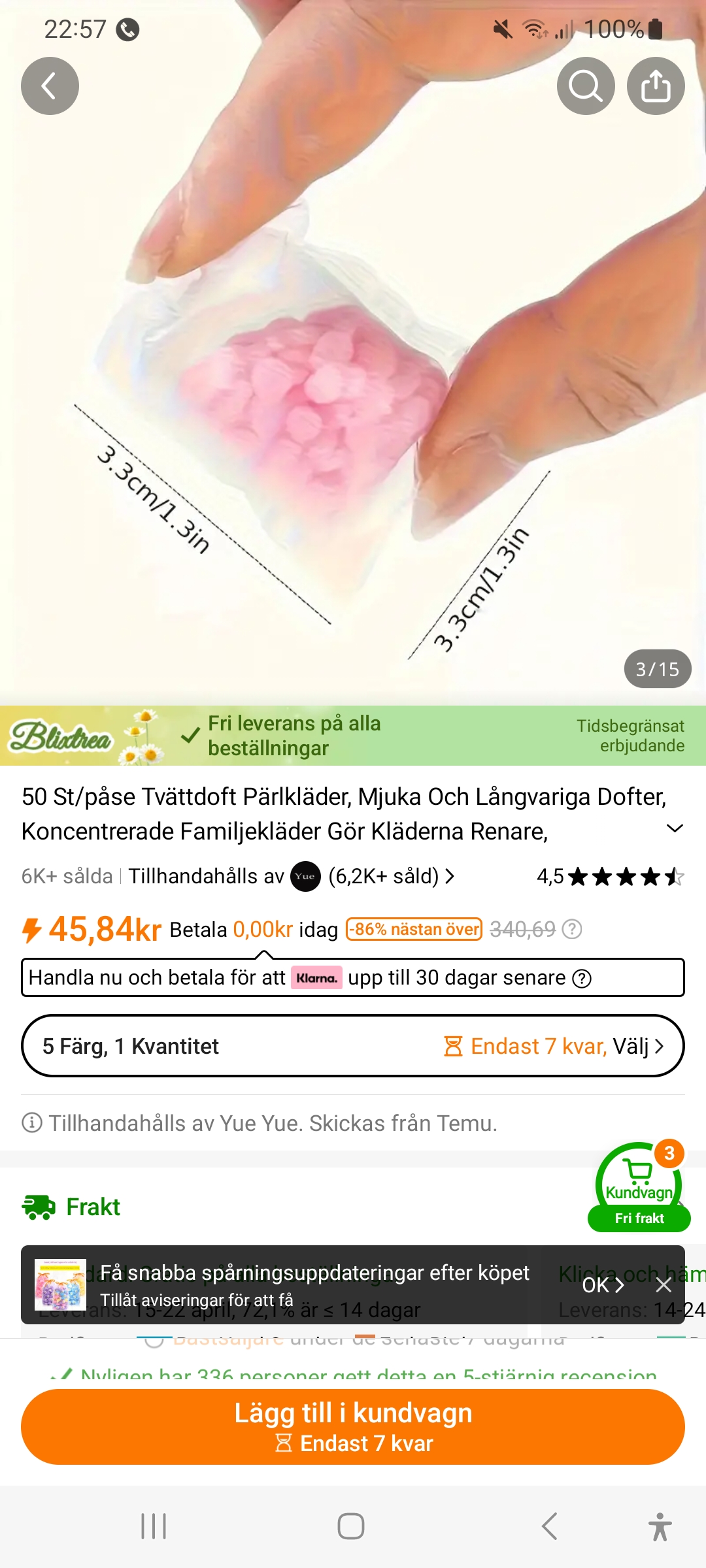View the 4,5 star ratings
706x1568 pixels.
pos(609,876)
